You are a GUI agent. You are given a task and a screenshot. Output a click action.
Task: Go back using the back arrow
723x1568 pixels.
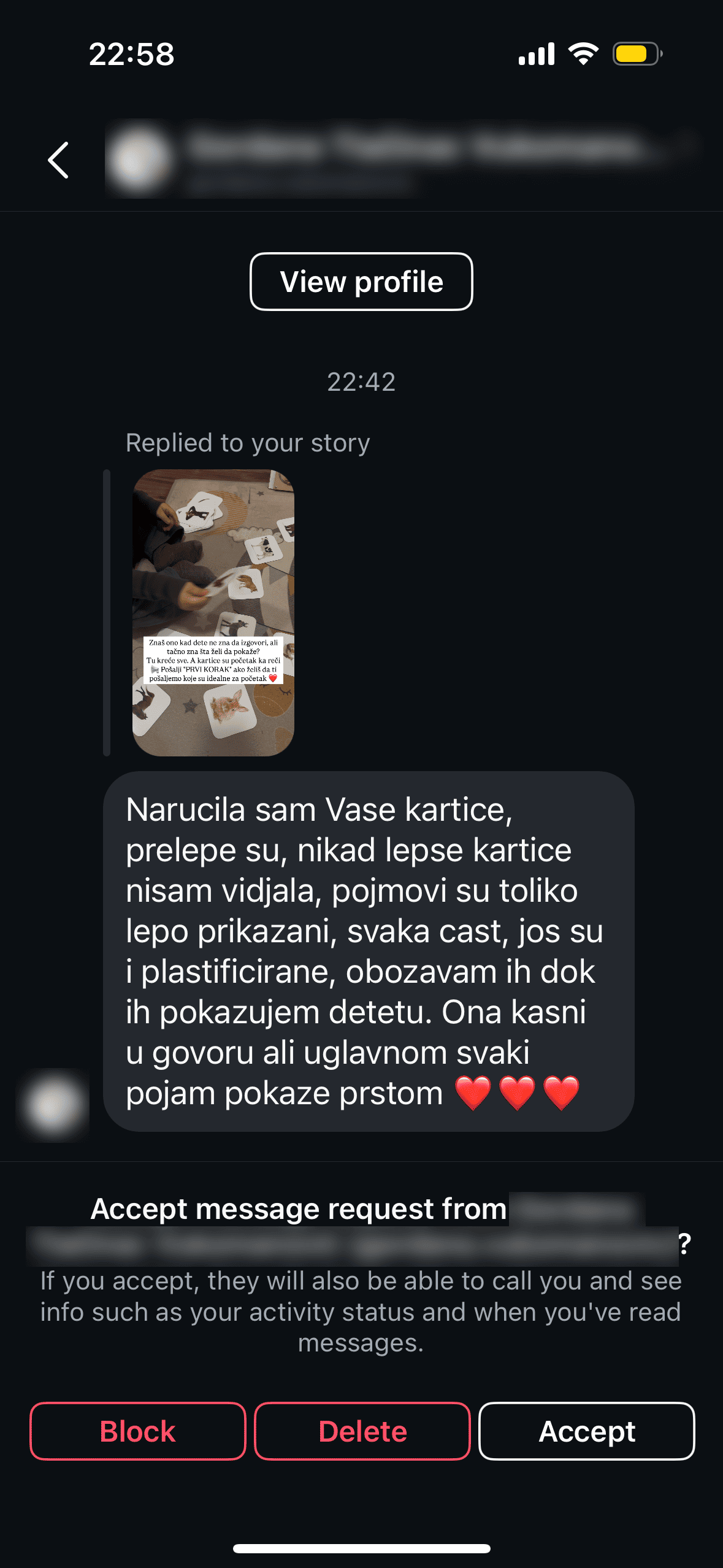point(58,160)
